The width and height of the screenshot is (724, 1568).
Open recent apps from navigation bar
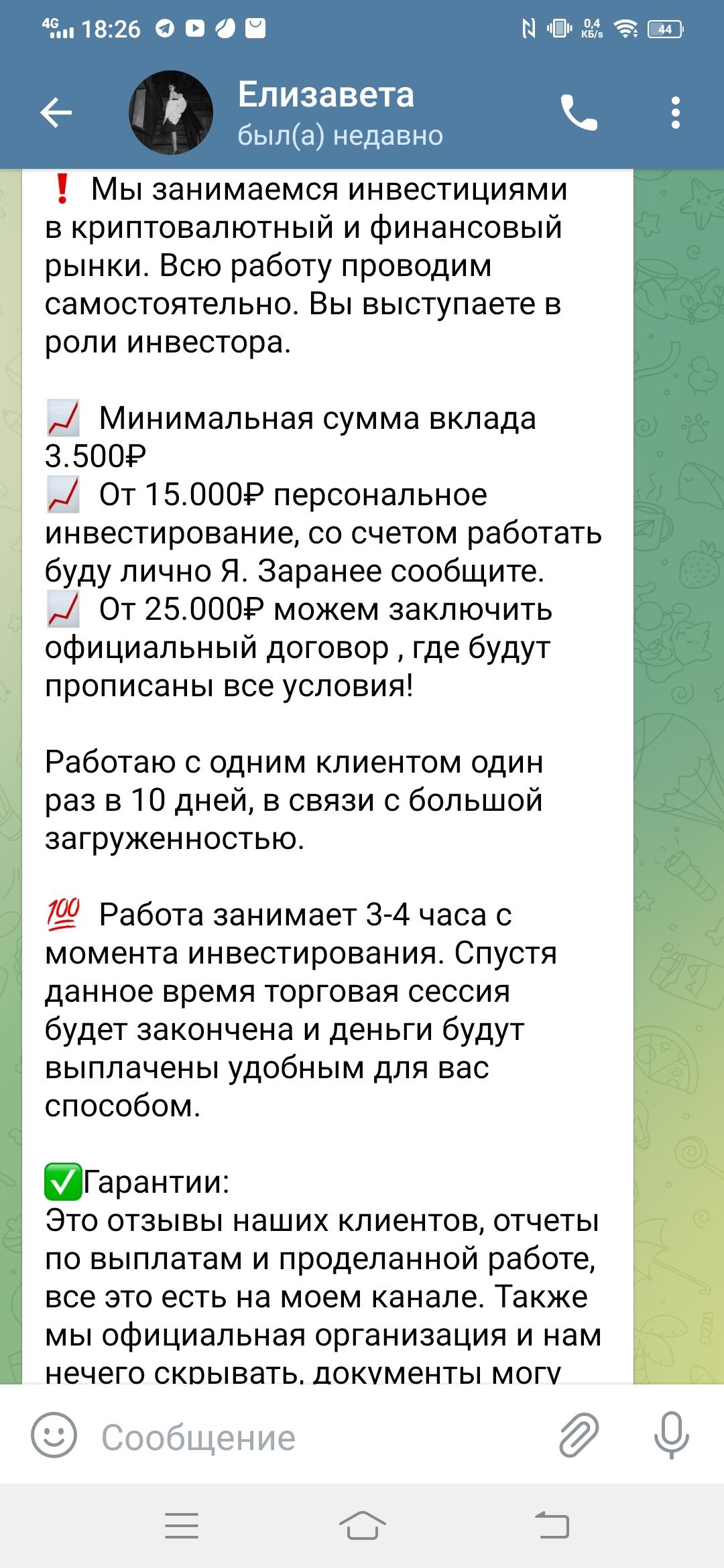click(182, 1526)
